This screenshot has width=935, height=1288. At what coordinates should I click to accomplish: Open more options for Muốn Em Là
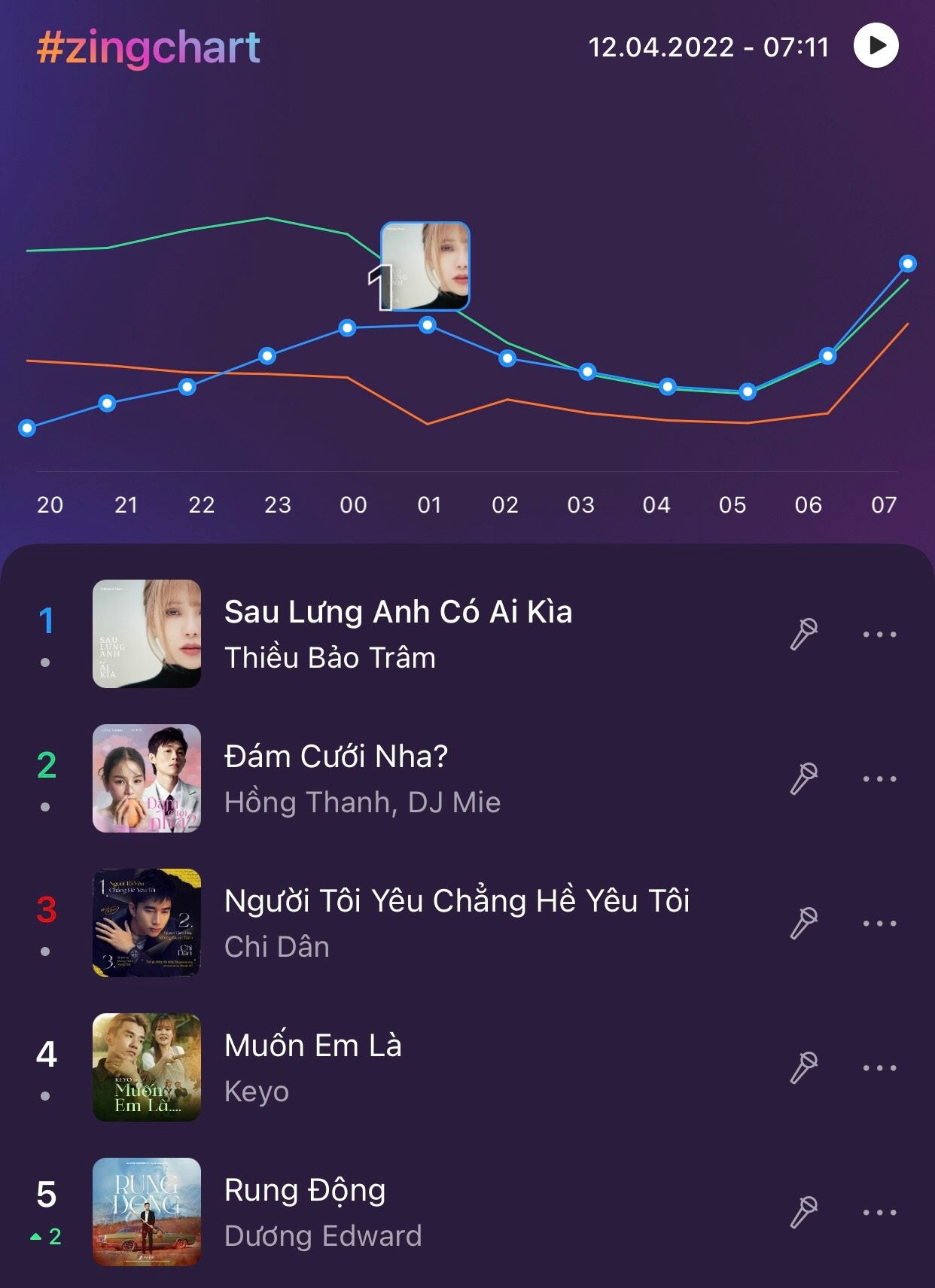[879, 1067]
